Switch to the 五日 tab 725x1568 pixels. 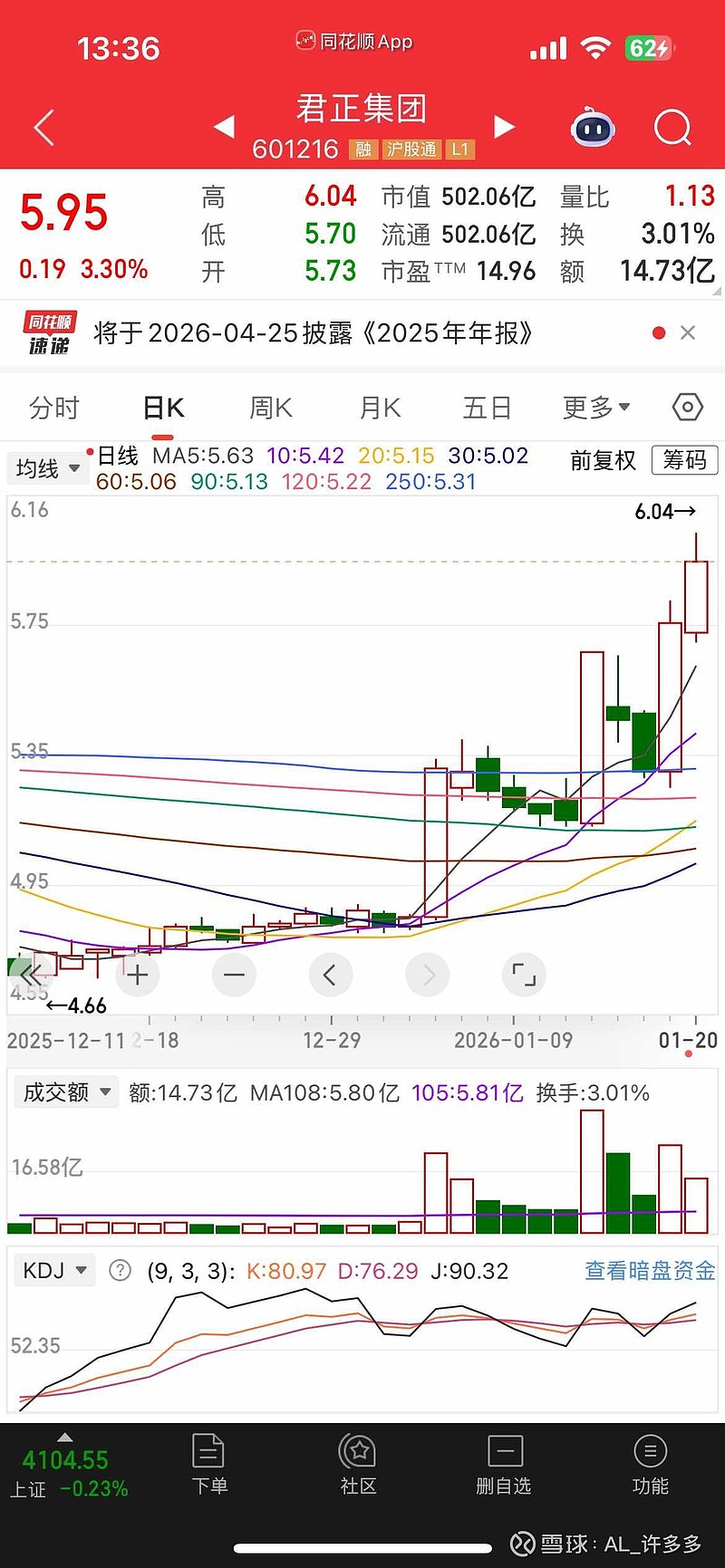[x=488, y=408]
